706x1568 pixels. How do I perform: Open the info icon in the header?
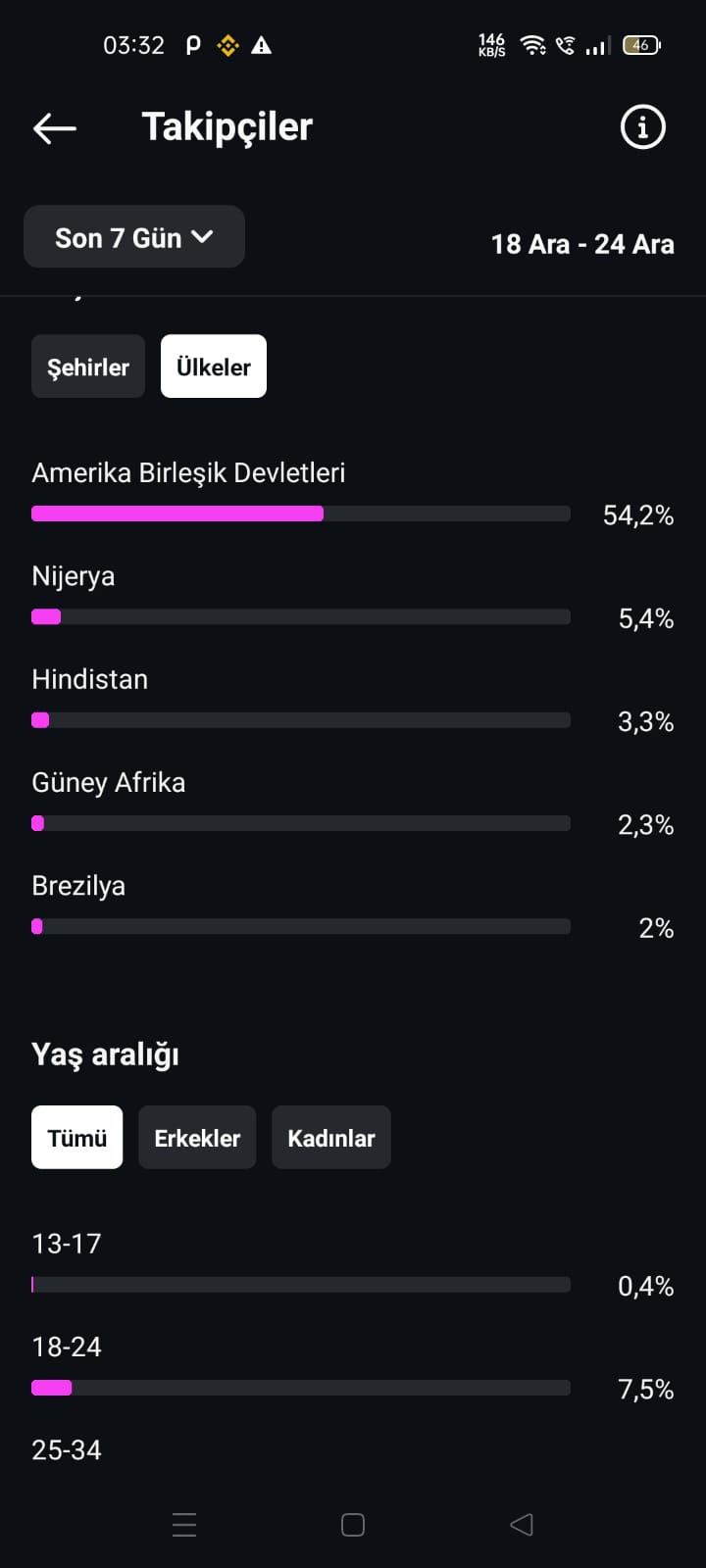(x=643, y=127)
